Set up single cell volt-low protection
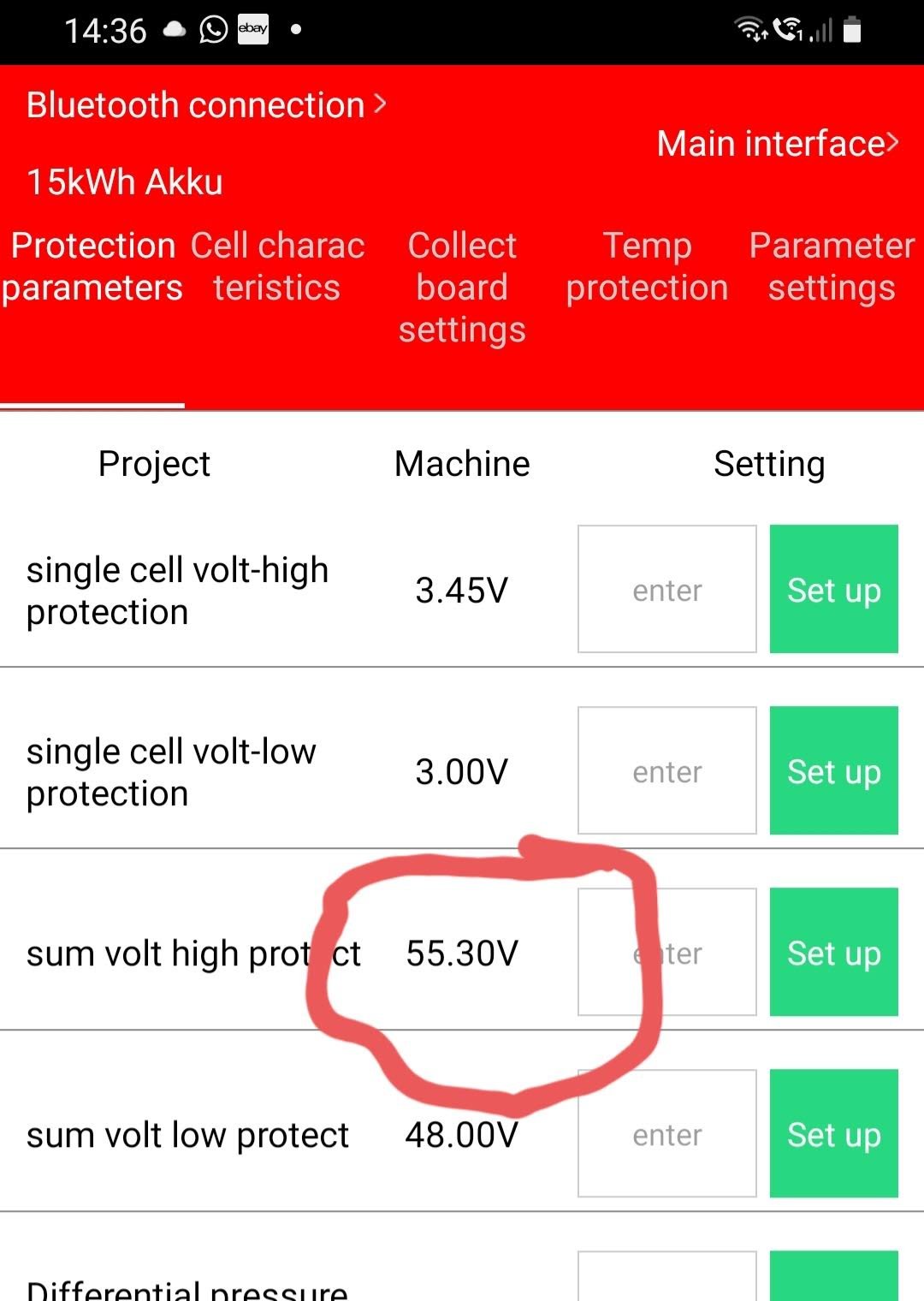 click(x=833, y=770)
